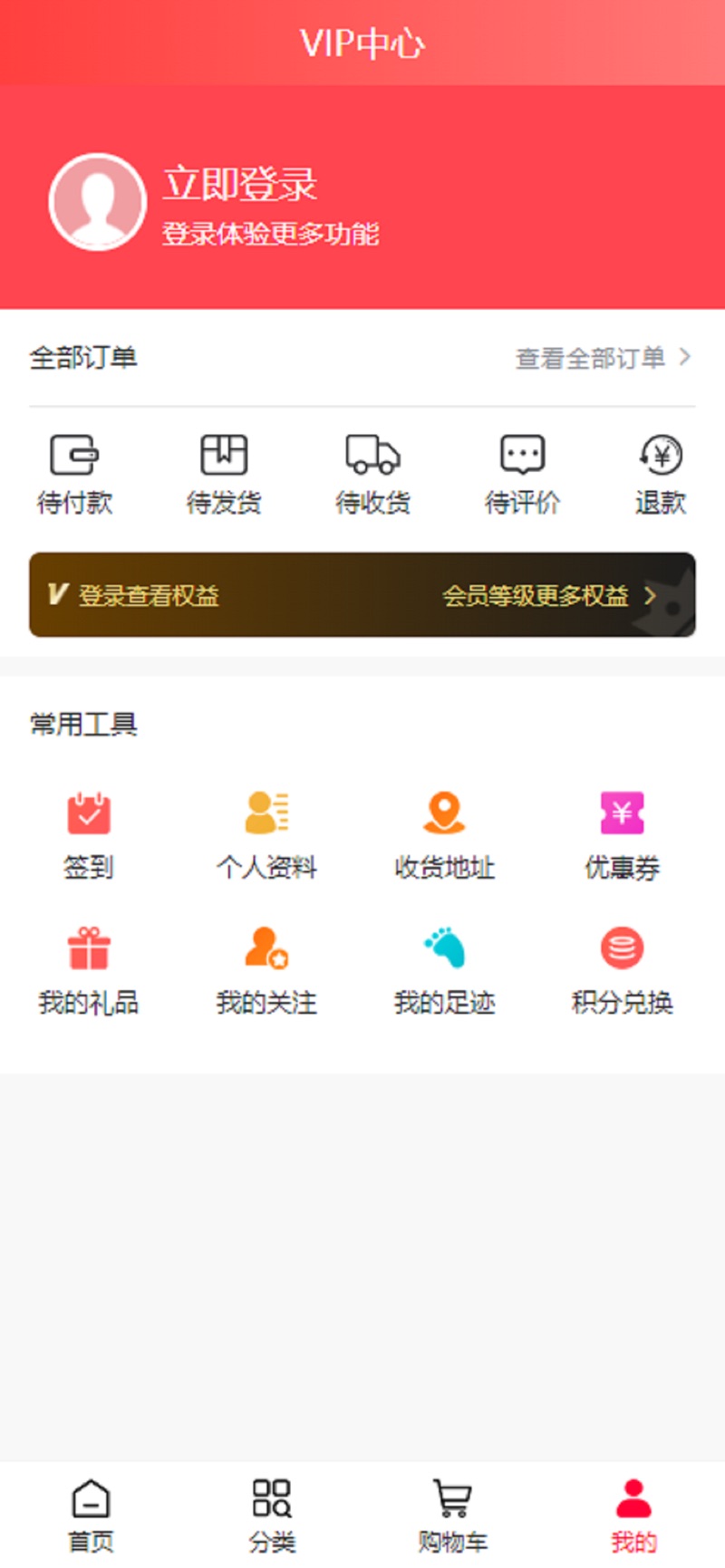Switch to the 首页 tab

click(x=91, y=1514)
